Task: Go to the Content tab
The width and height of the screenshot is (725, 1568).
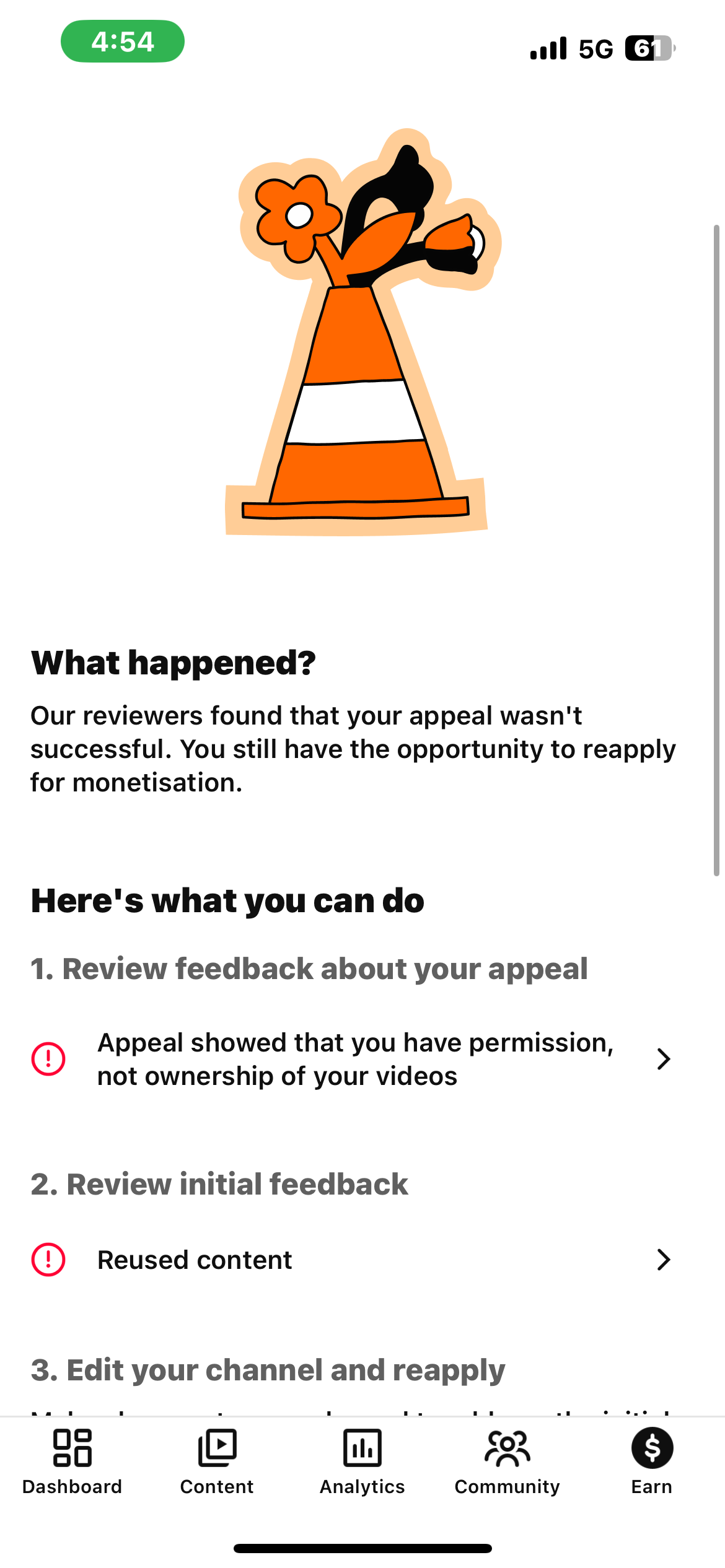Action: click(217, 1460)
